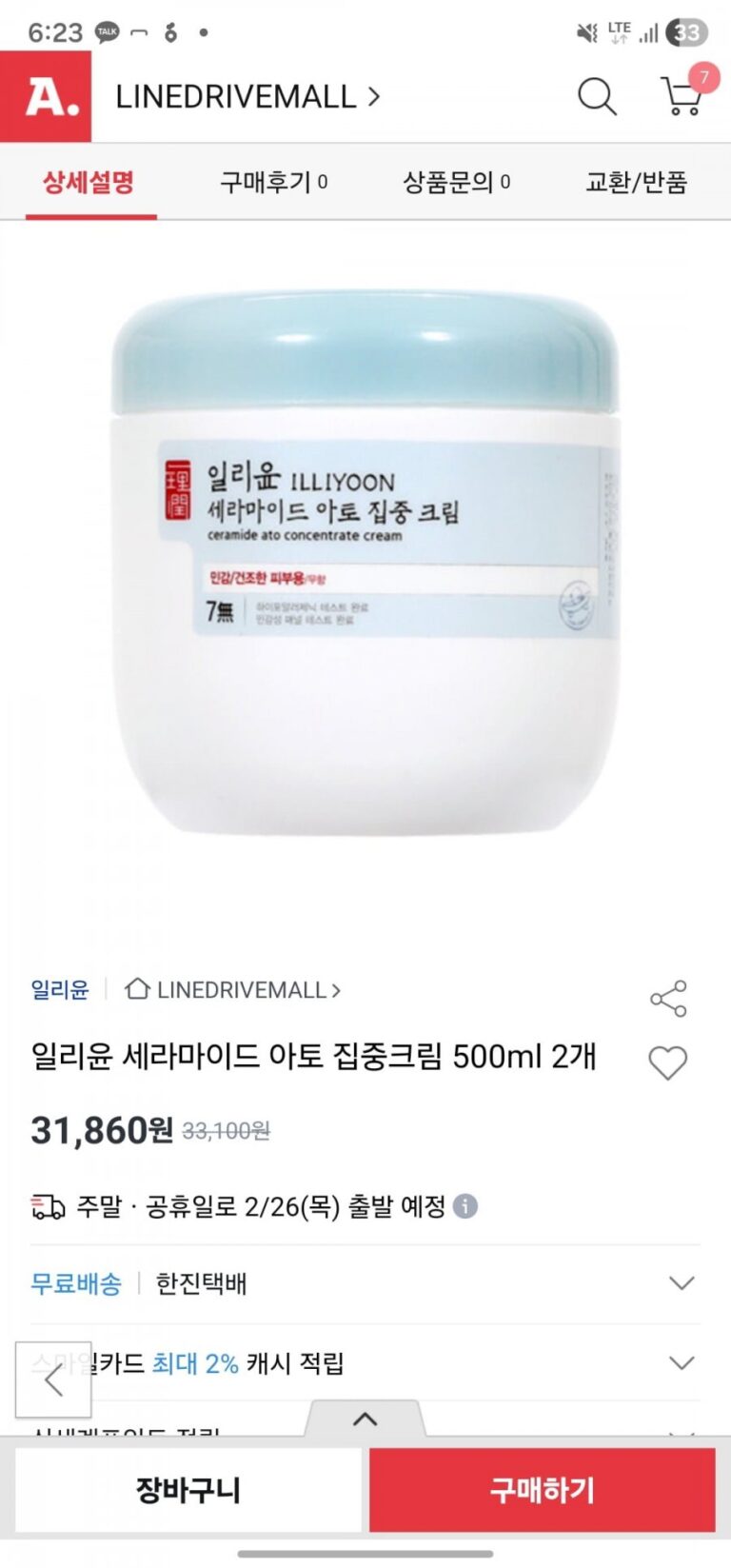Open the search magnifier icon

[x=597, y=96]
